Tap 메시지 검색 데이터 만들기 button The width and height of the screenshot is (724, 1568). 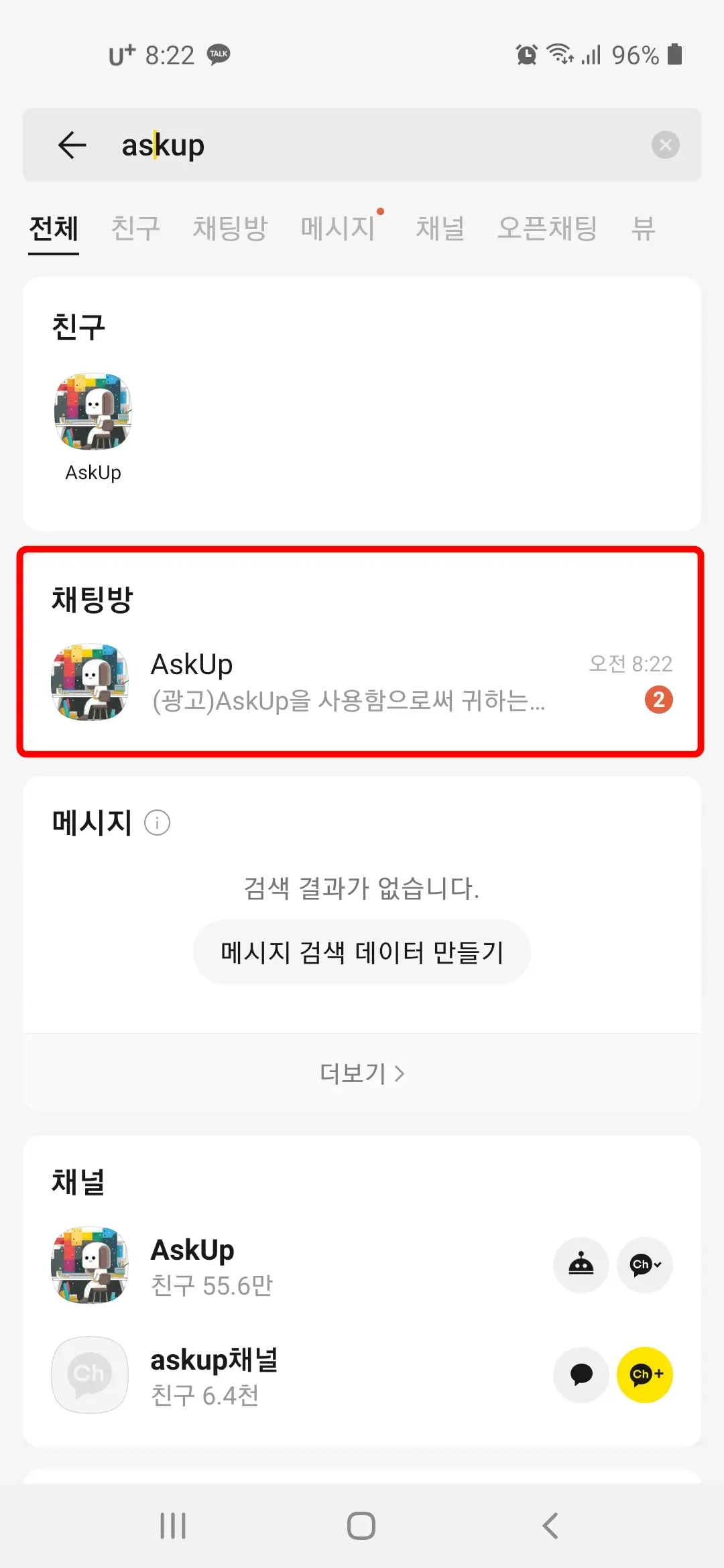[362, 952]
